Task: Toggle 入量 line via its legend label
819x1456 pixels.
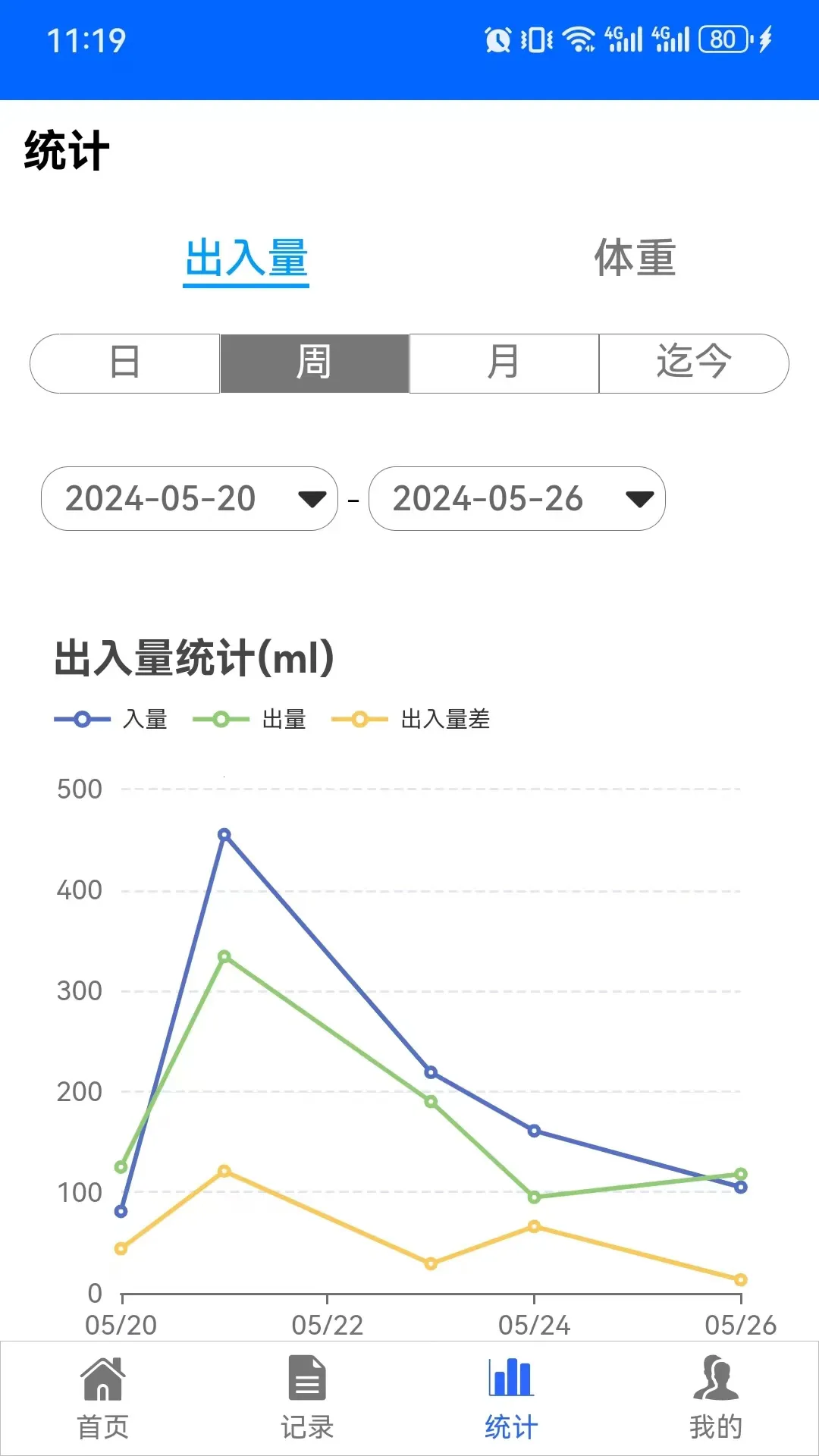Action: click(x=144, y=718)
